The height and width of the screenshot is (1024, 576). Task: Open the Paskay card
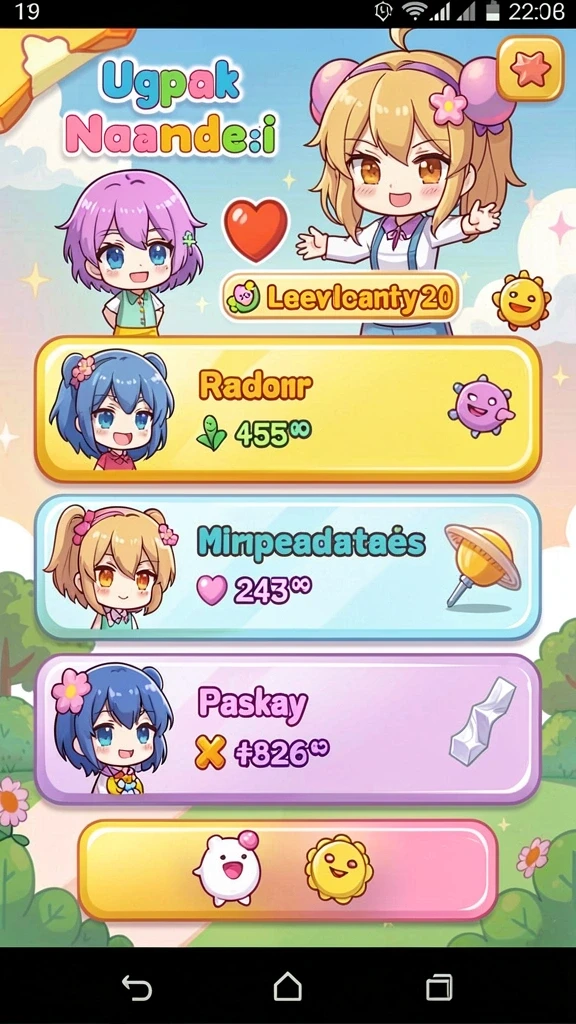tap(288, 728)
